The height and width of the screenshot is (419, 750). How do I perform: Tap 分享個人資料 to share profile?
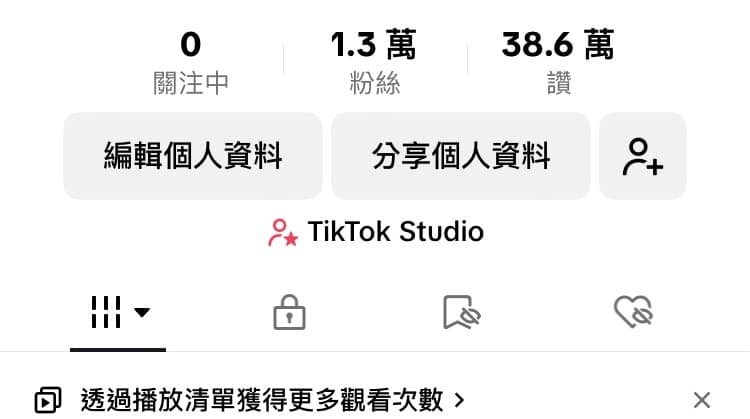461,156
